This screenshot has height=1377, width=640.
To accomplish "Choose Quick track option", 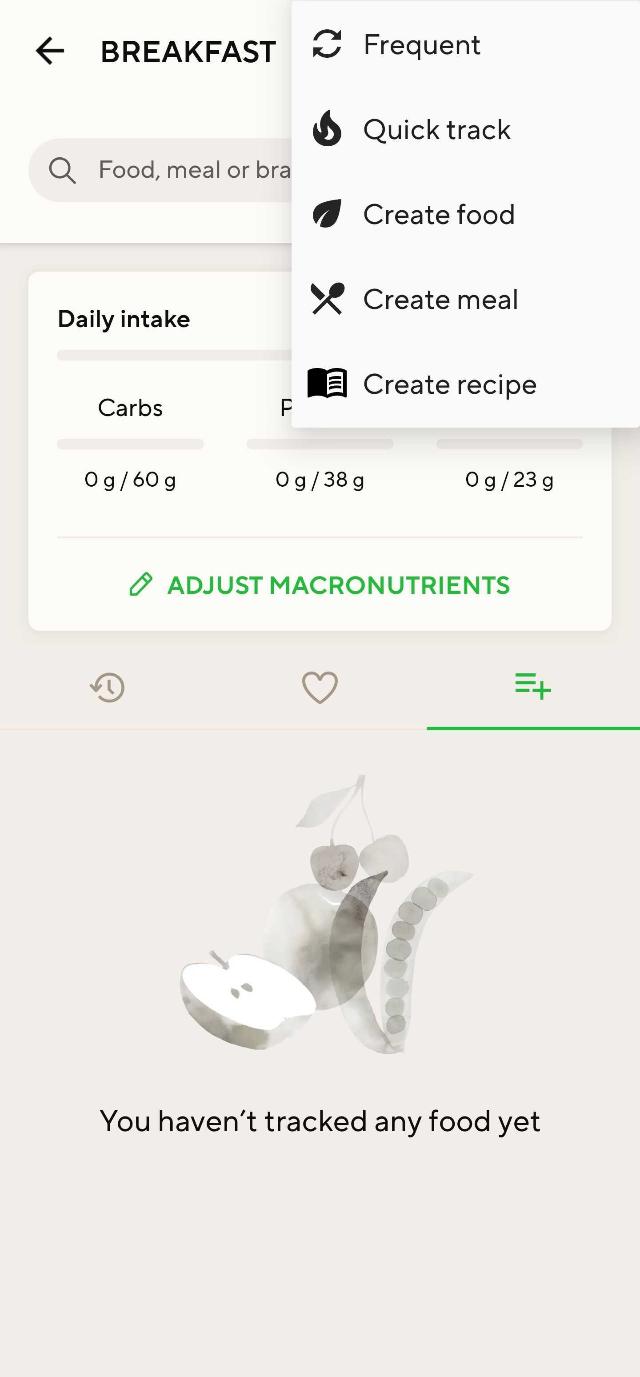I will [x=466, y=130].
